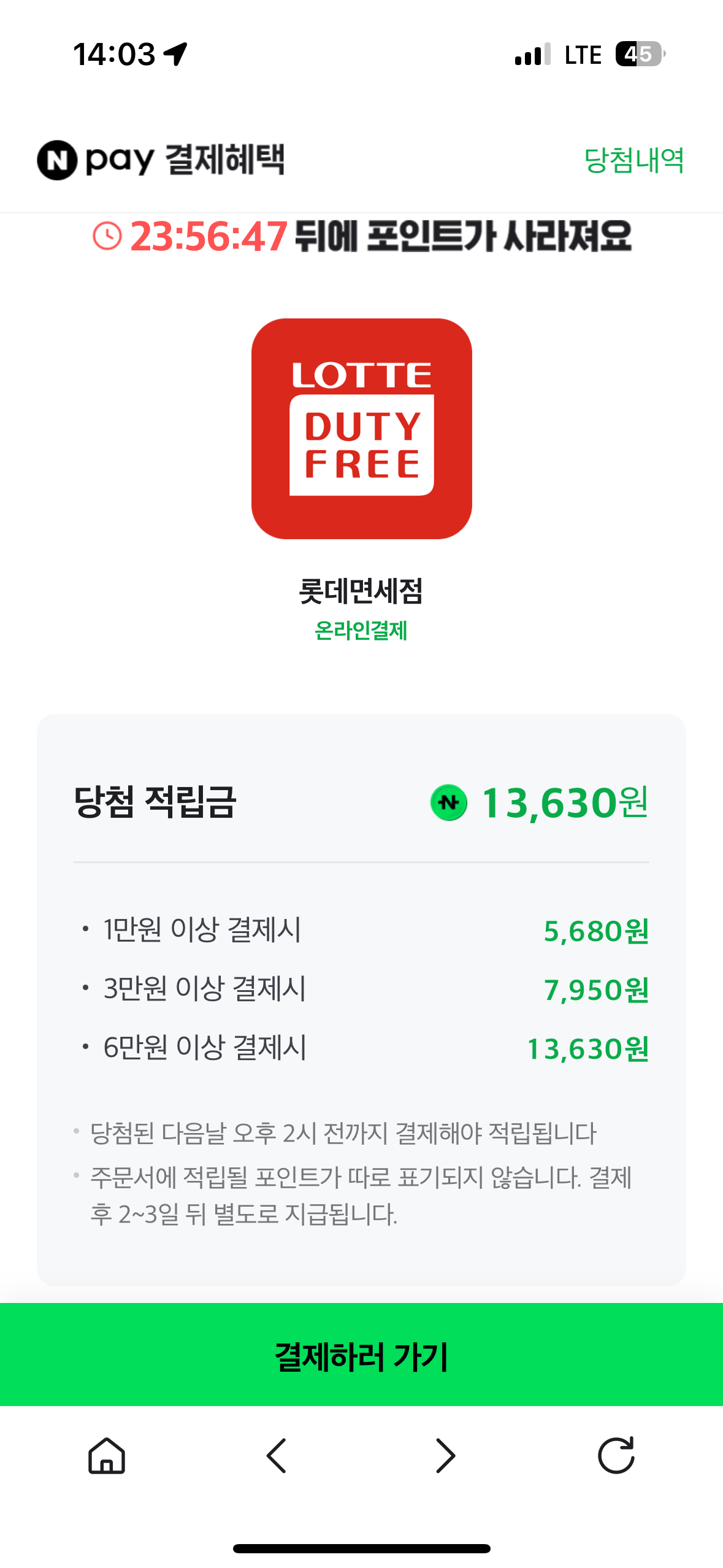The height and width of the screenshot is (1568, 723).
Task: Go to the home icon in bottom toolbar
Action: pyautogui.click(x=107, y=1456)
